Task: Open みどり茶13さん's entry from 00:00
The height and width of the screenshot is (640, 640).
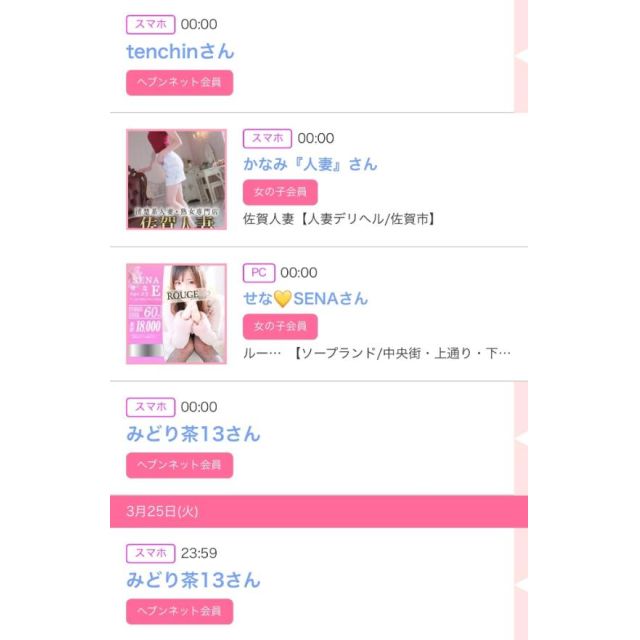Action: click(193, 434)
